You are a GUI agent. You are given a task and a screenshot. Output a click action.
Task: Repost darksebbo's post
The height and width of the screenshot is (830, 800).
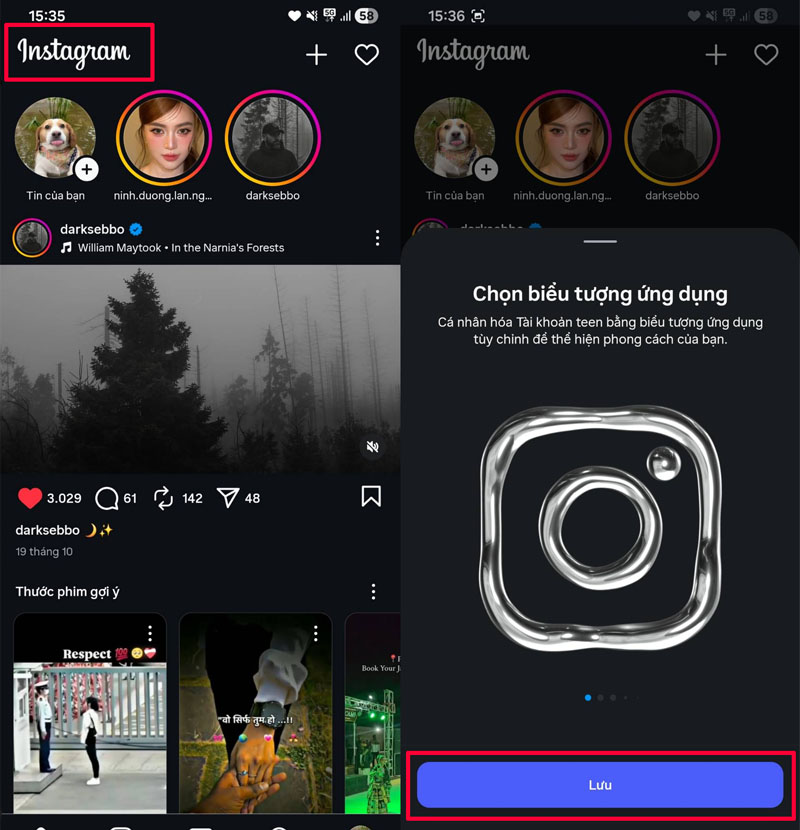164,497
